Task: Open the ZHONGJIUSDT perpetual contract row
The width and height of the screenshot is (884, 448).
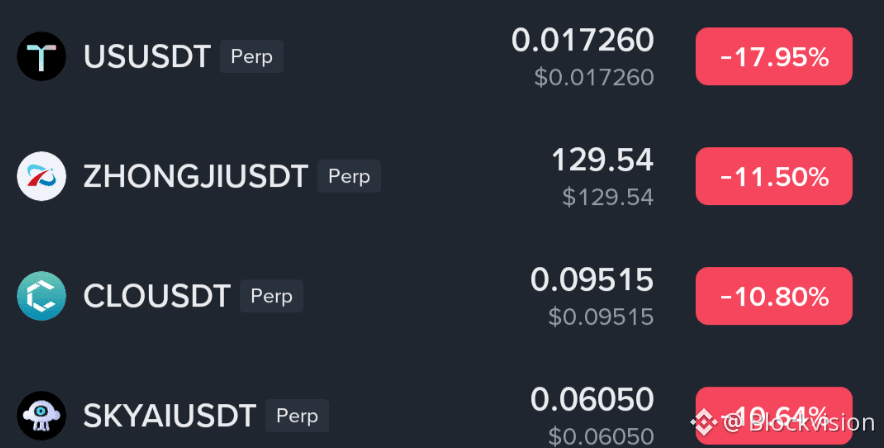Action: click(x=442, y=176)
